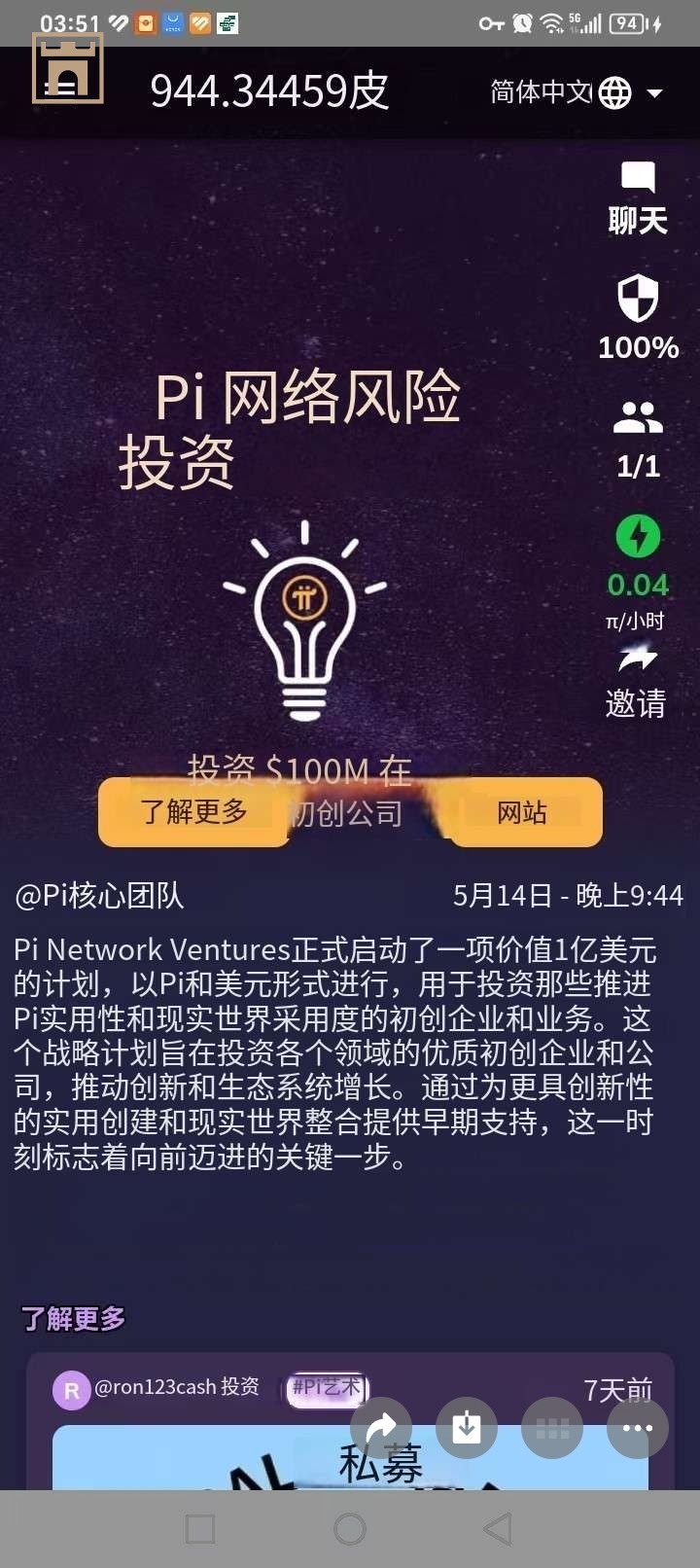Viewport: 700px width, 1568px height.
Task: Open the floating grid apps button
Action: (552, 1428)
